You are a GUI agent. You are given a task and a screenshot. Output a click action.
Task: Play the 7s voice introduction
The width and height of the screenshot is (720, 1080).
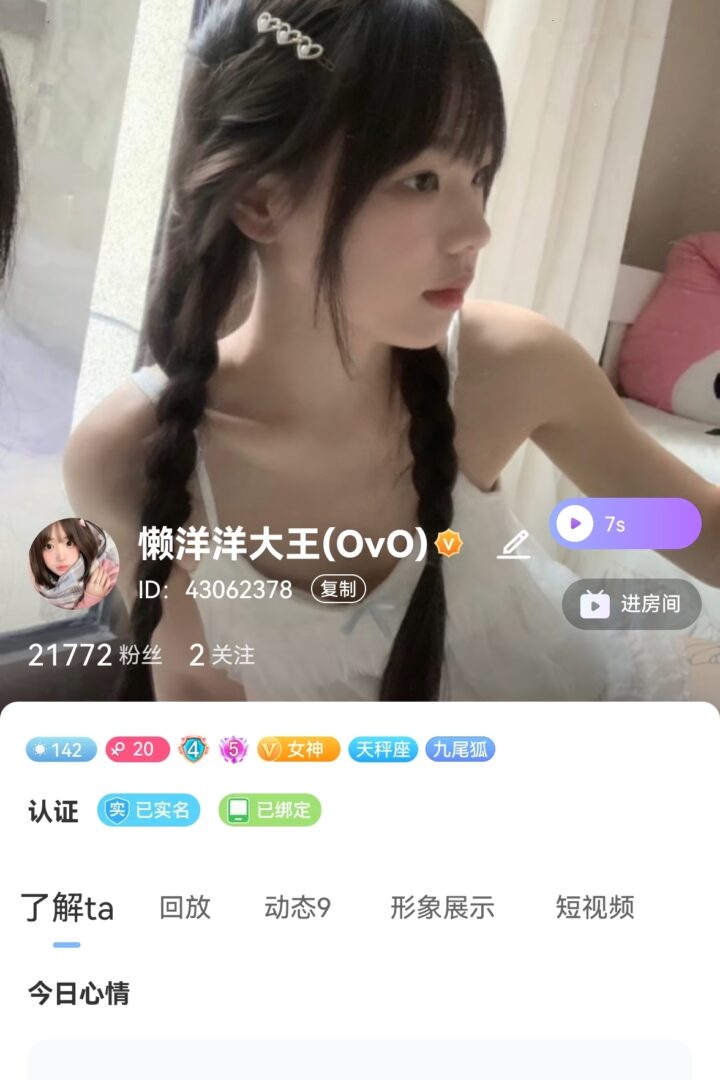coord(624,523)
